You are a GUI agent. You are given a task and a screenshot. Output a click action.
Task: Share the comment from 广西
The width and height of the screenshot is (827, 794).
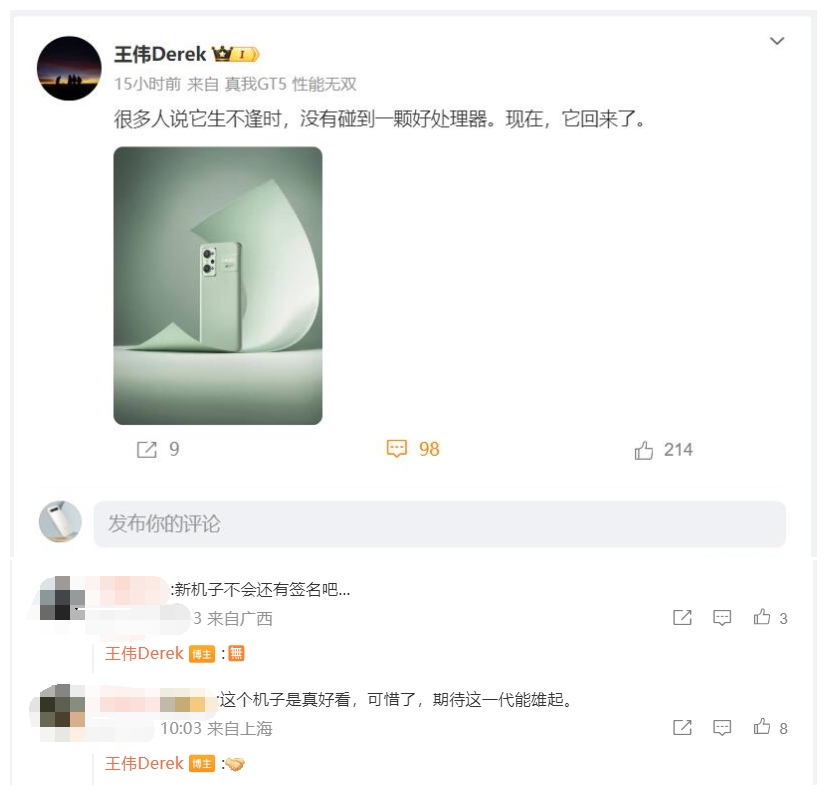(682, 618)
